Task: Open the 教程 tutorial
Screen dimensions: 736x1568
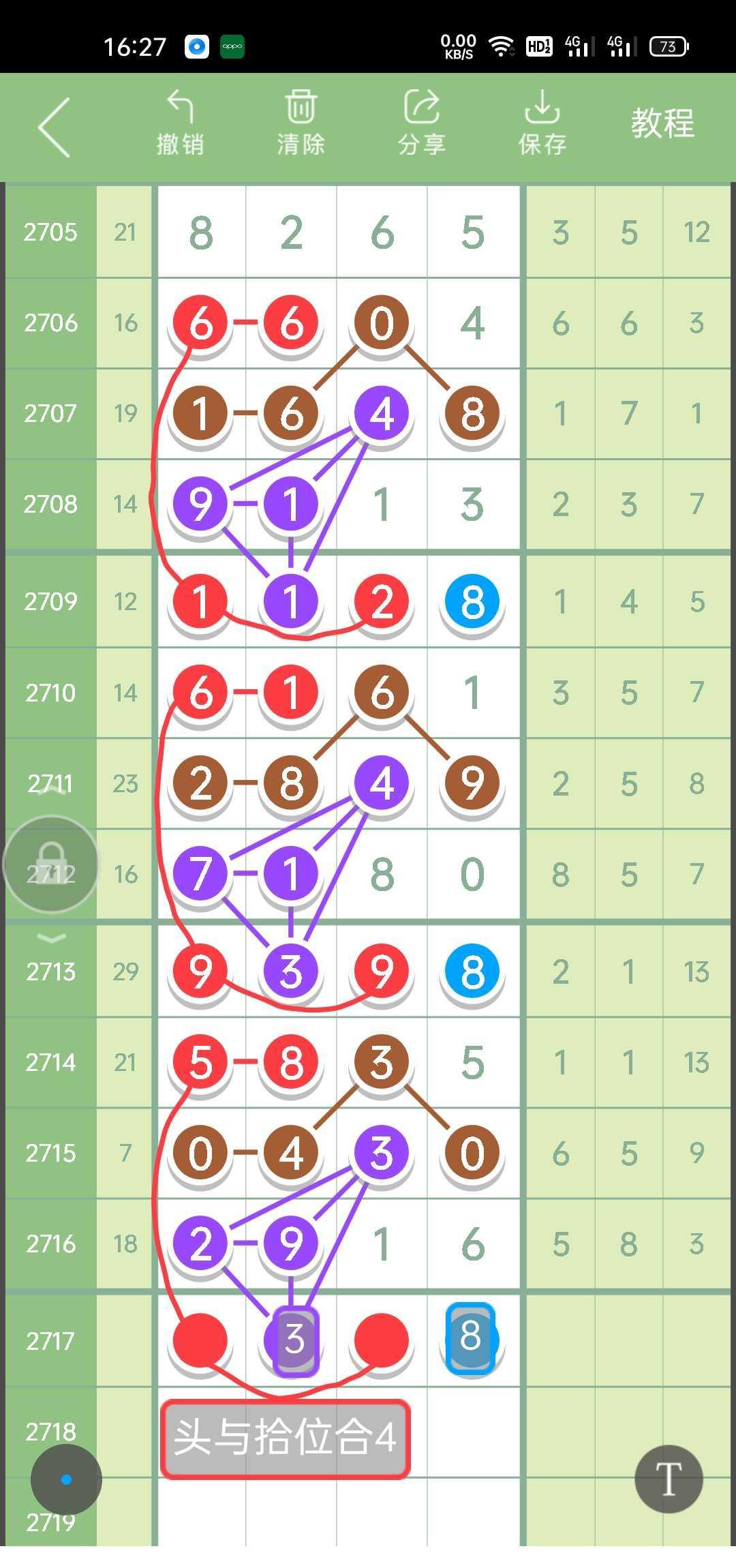Action: tap(662, 124)
